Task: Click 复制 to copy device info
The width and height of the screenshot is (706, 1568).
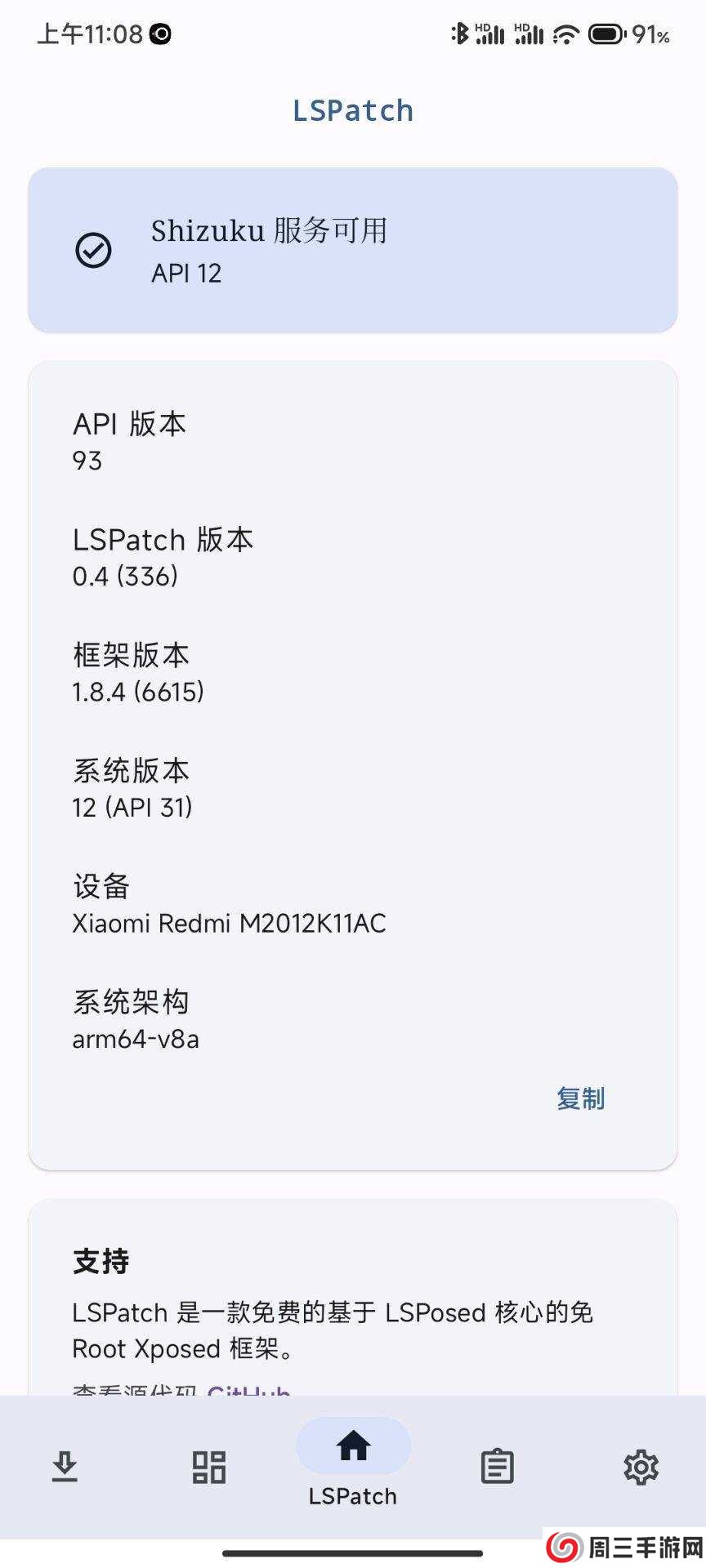Action: pyautogui.click(x=580, y=1099)
